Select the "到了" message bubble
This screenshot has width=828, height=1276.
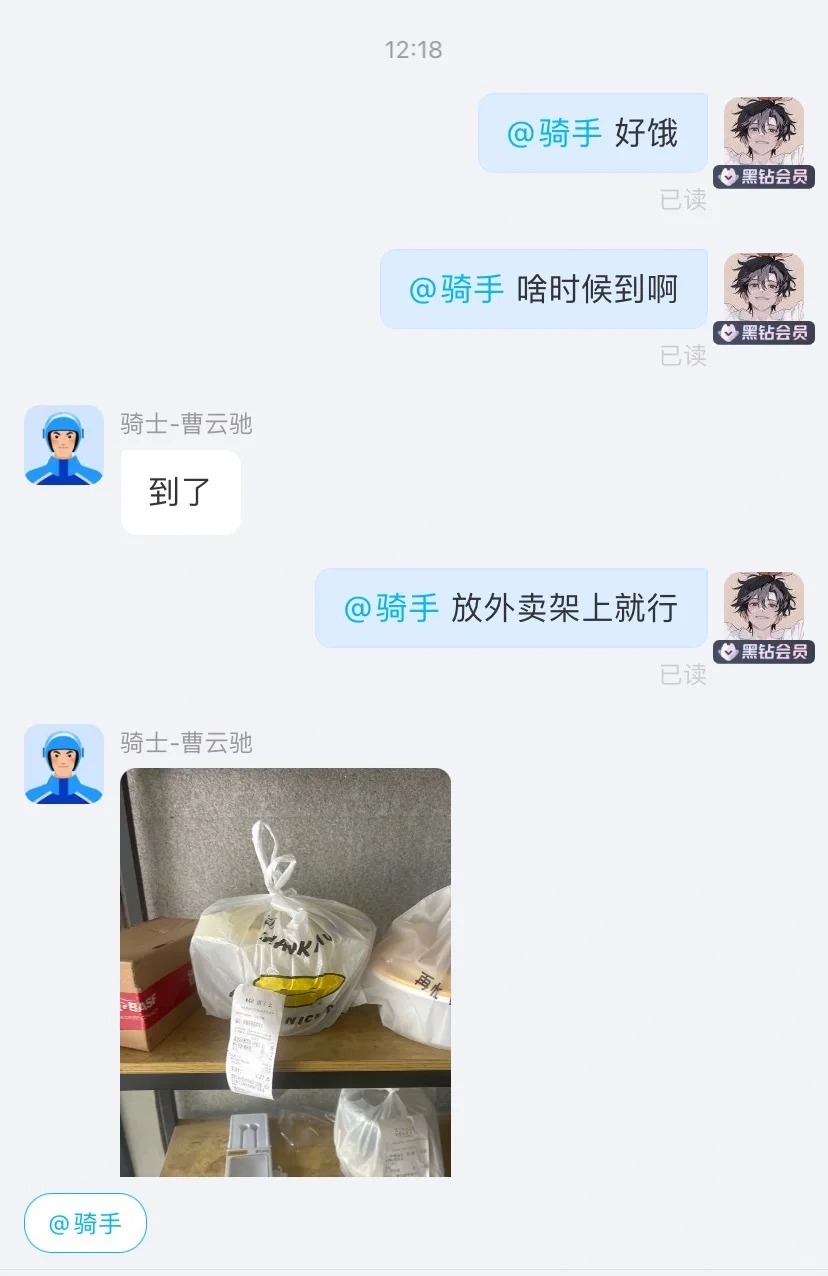(x=180, y=491)
